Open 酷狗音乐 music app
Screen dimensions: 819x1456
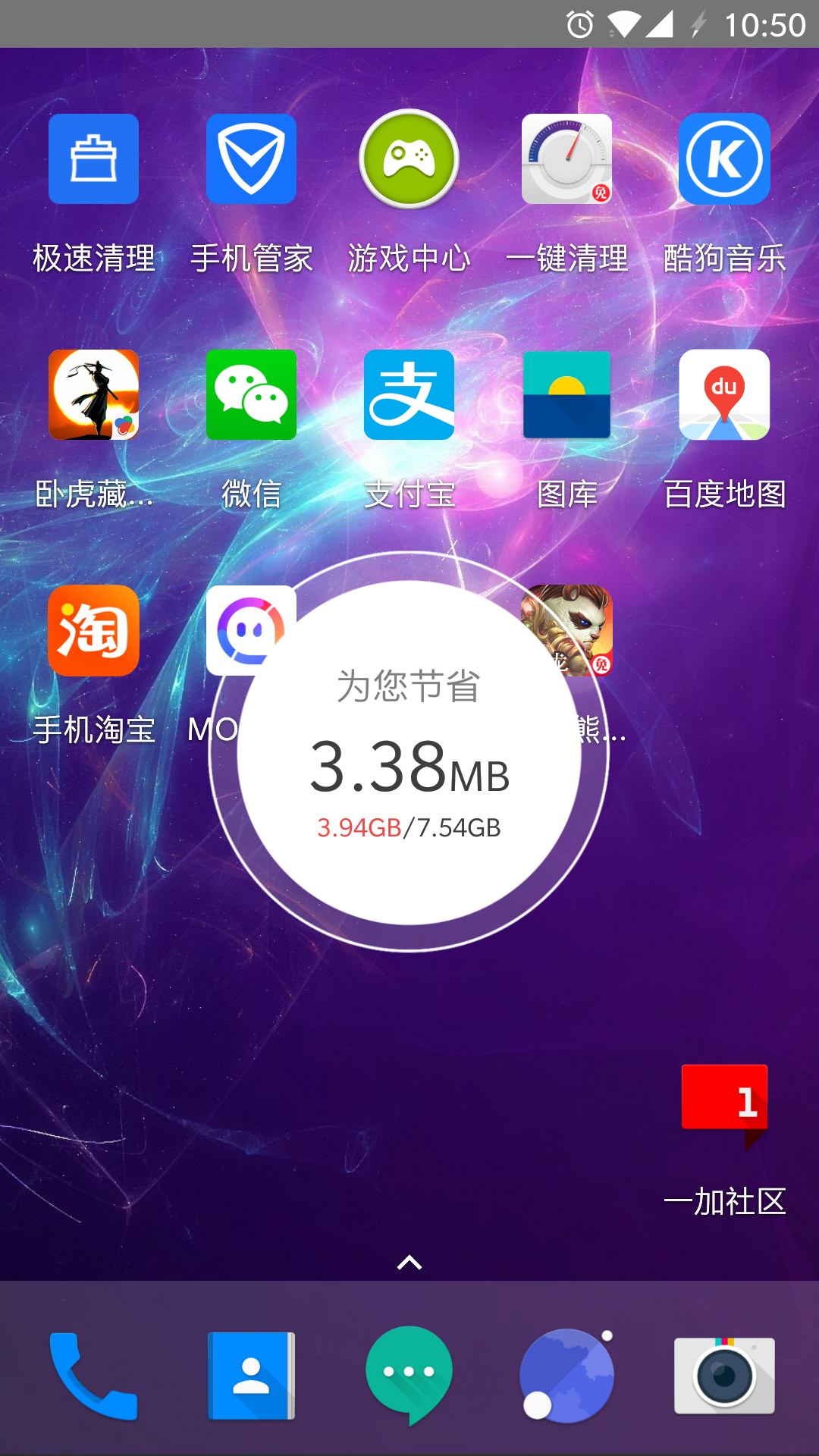724,159
